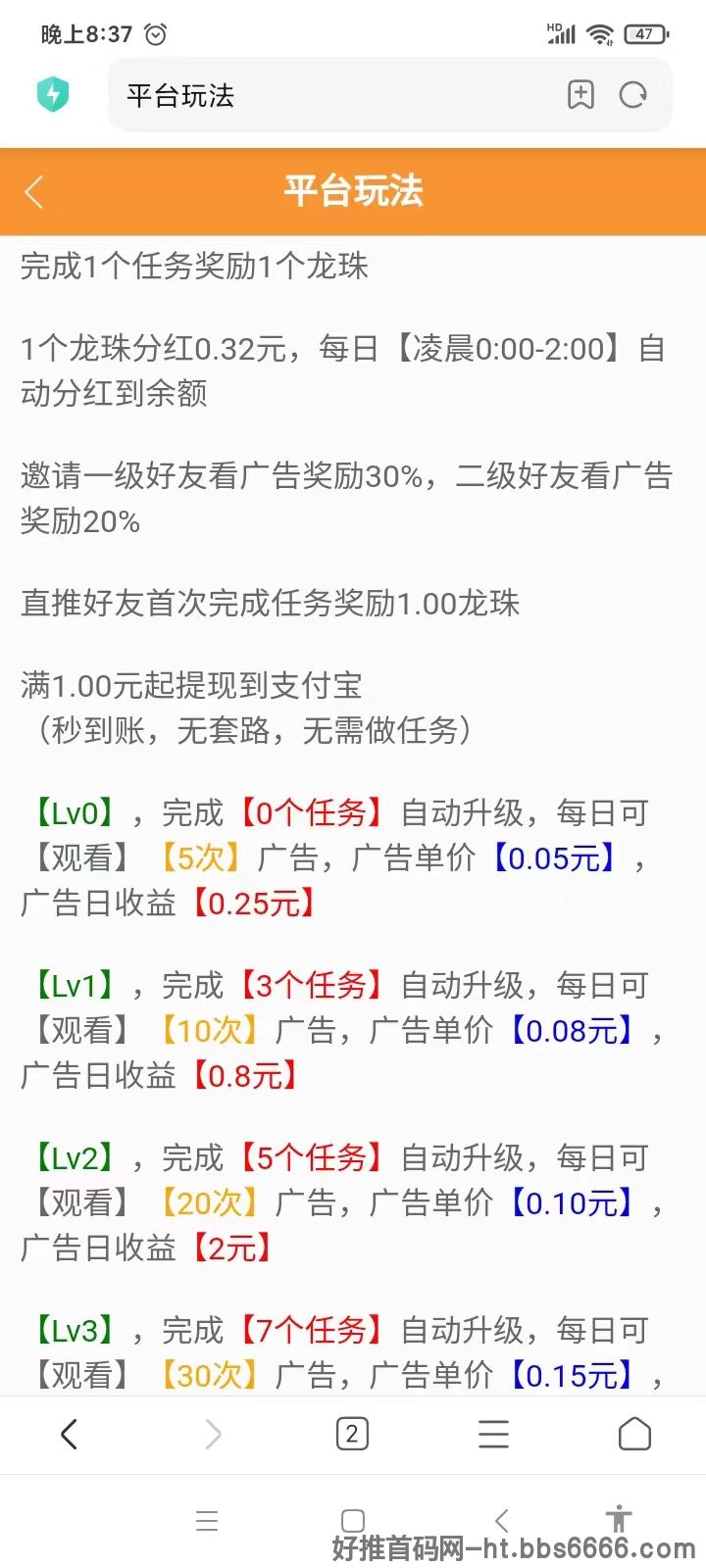Image resolution: width=706 pixels, height=1568 pixels.
Task: Go forward in the browser toolbar
Action: [213, 1435]
